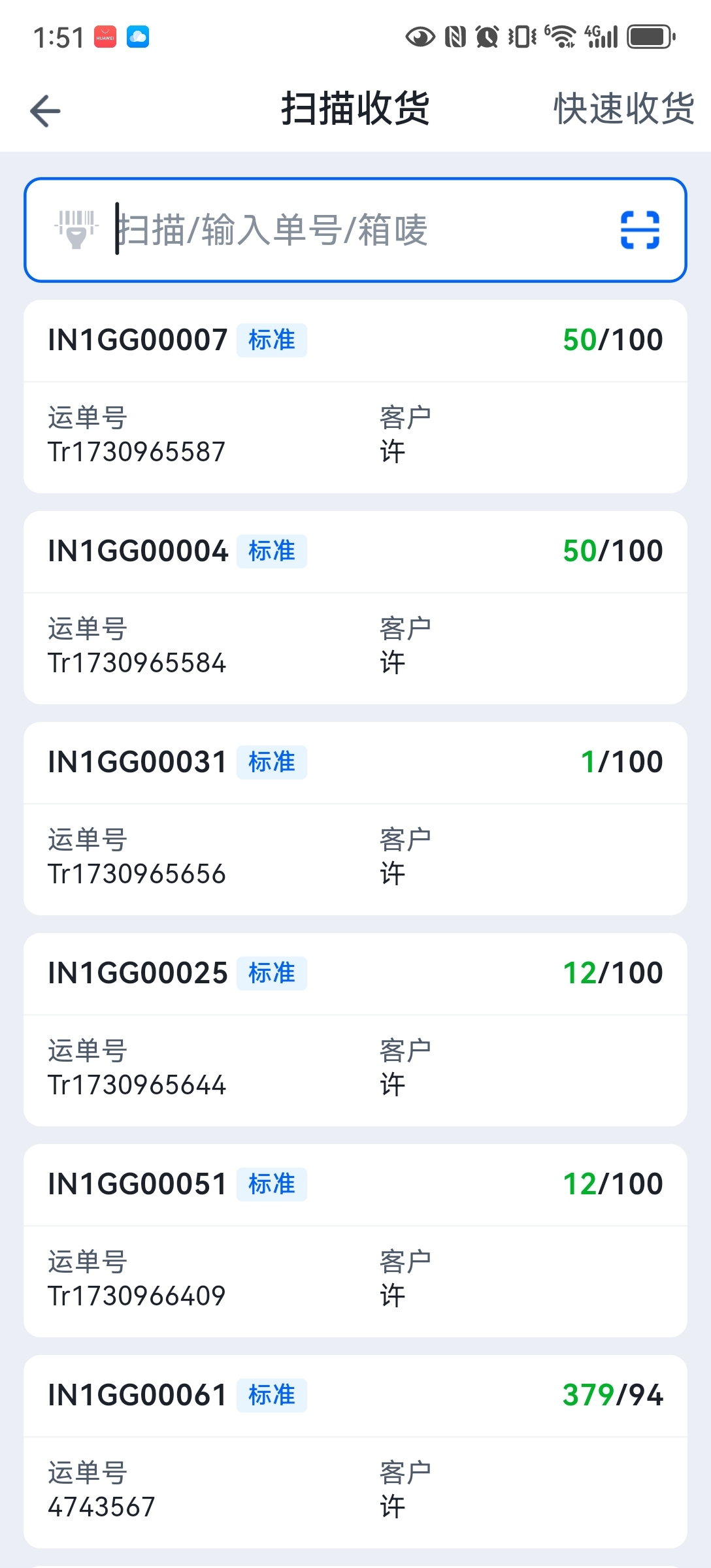Go back using the top-left arrow

(45, 110)
